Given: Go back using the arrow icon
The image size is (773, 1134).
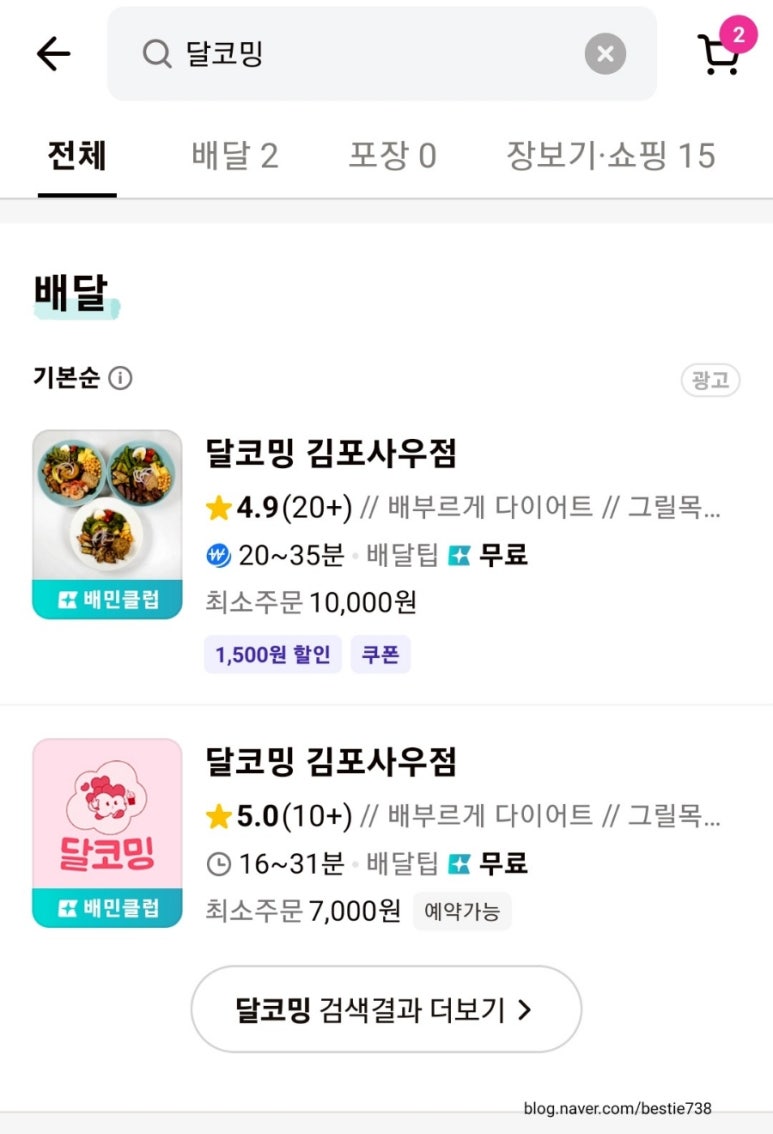Looking at the screenshot, I should coord(53,54).
